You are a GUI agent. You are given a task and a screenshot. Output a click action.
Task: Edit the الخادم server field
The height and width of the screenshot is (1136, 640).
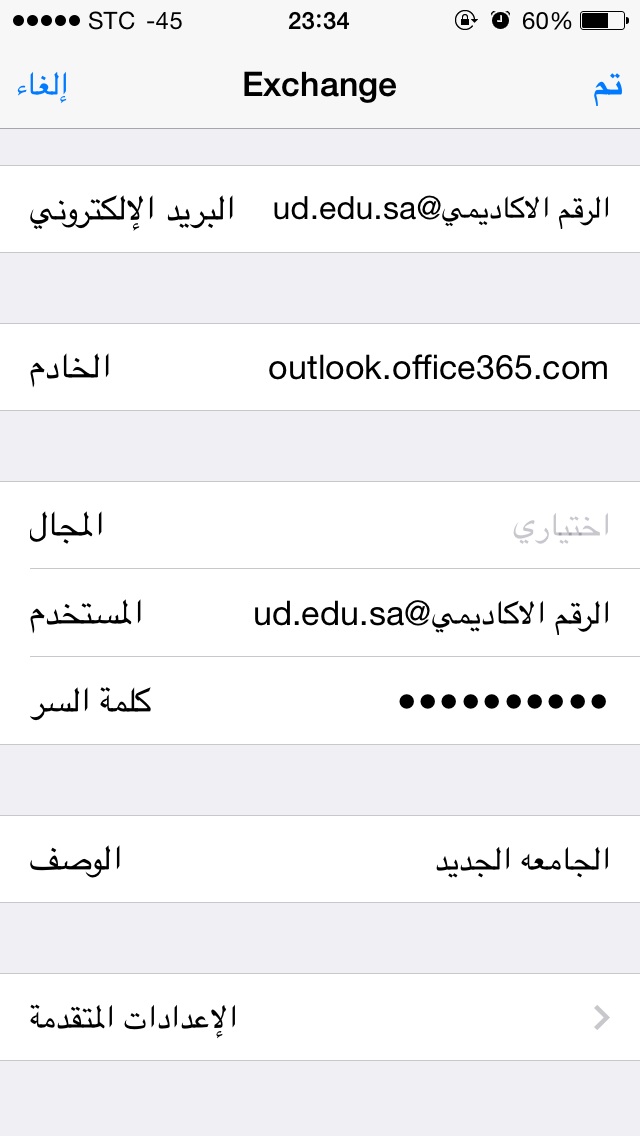320,367
